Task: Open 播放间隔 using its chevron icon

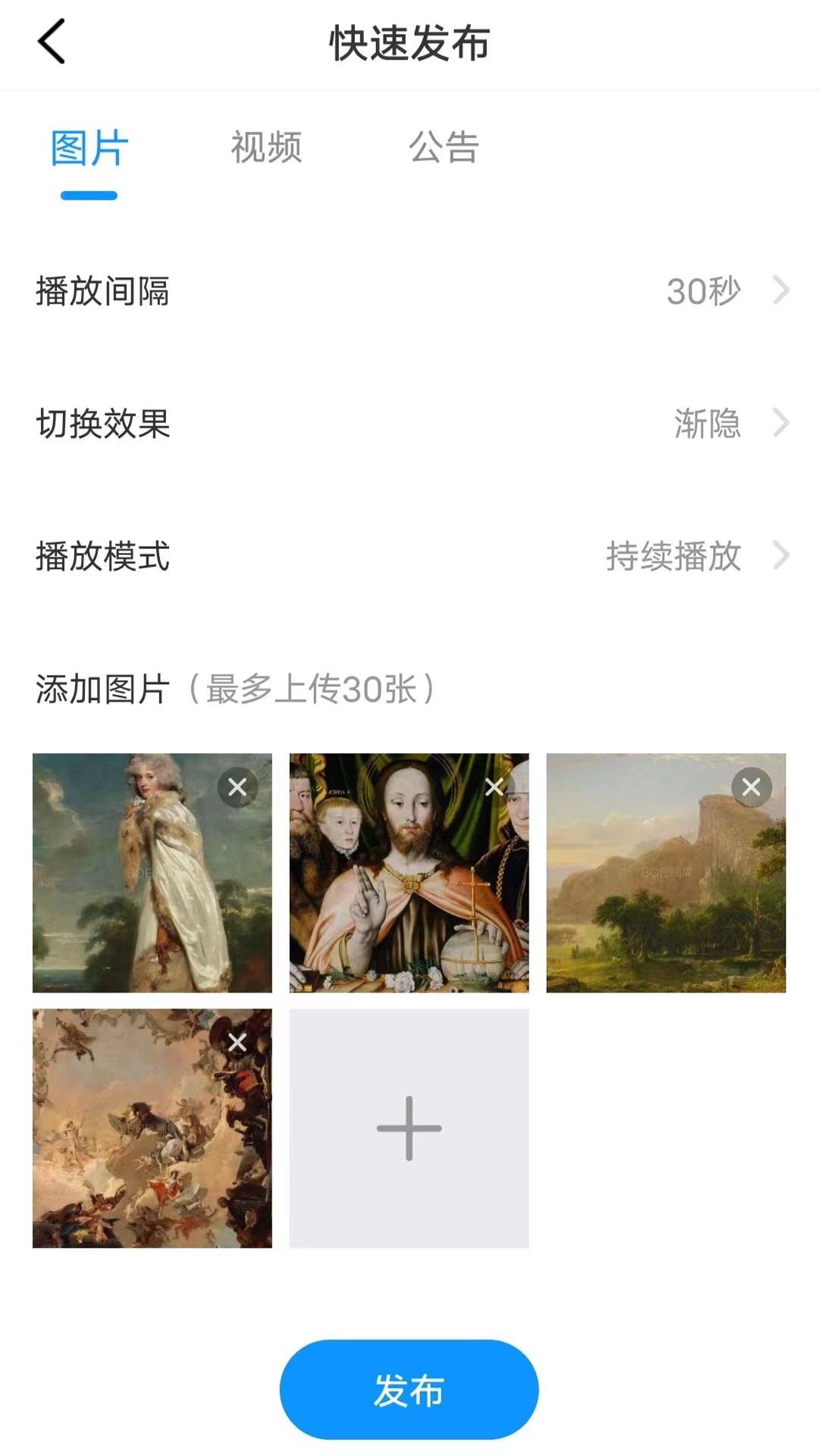Action: click(x=781, y=291)
